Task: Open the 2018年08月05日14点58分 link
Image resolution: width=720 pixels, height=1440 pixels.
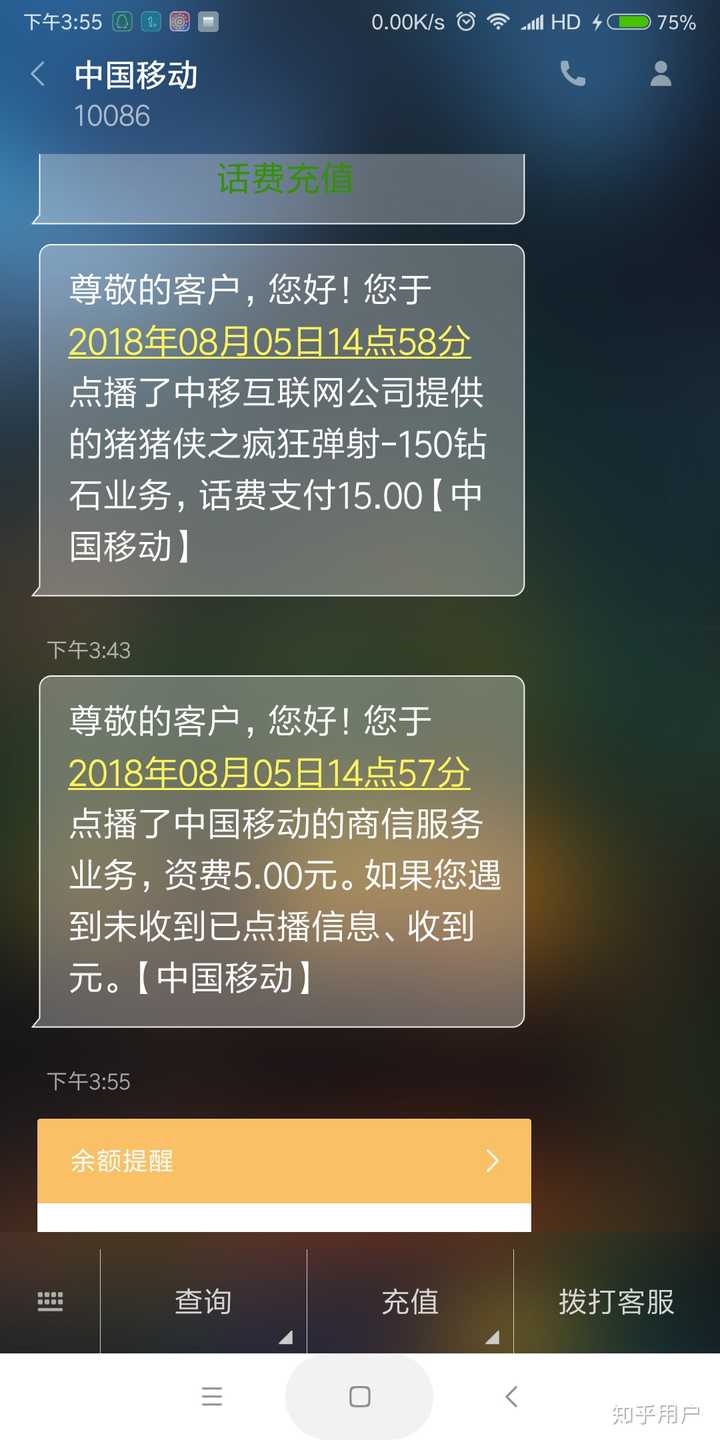Action: click(267, 343)
